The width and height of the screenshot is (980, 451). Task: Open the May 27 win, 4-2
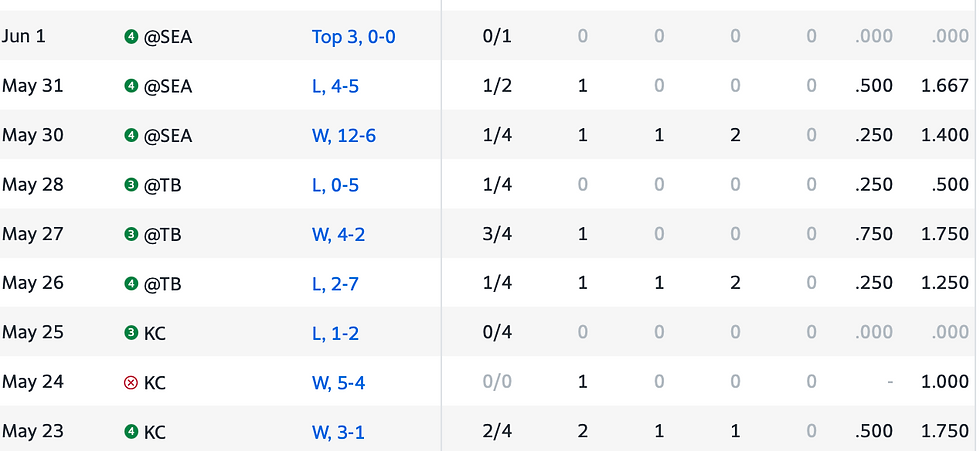pyautogui.click(x=339, y=234)
